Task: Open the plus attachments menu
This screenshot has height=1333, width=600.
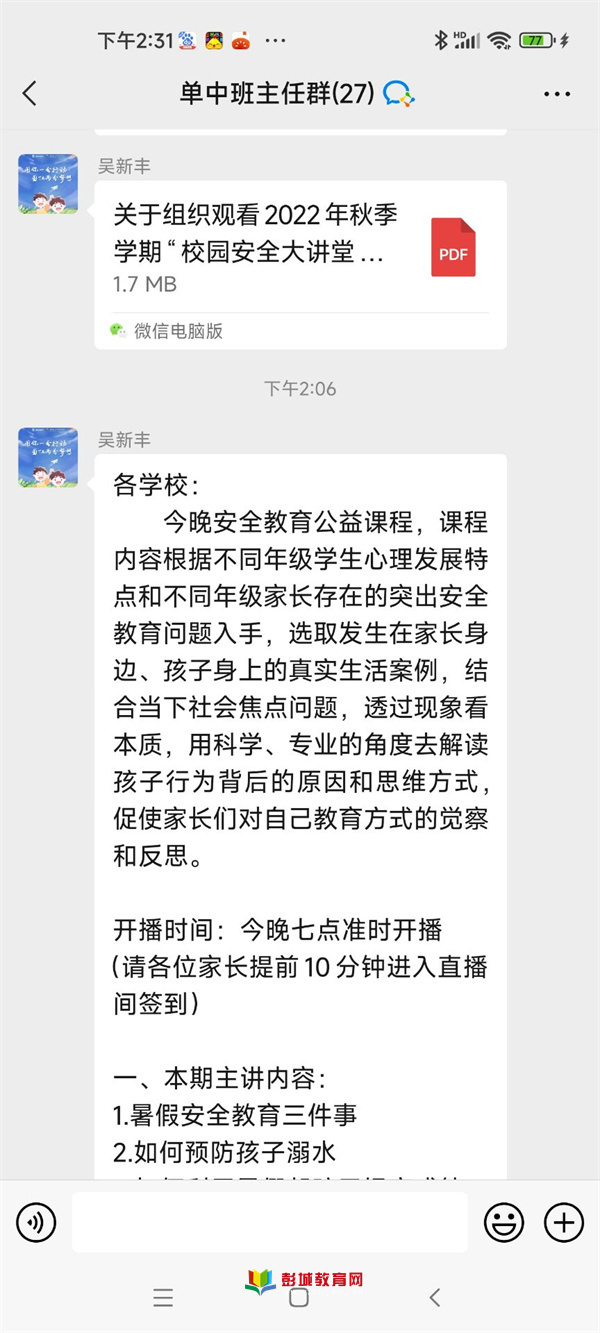Action: (563, 1222)
